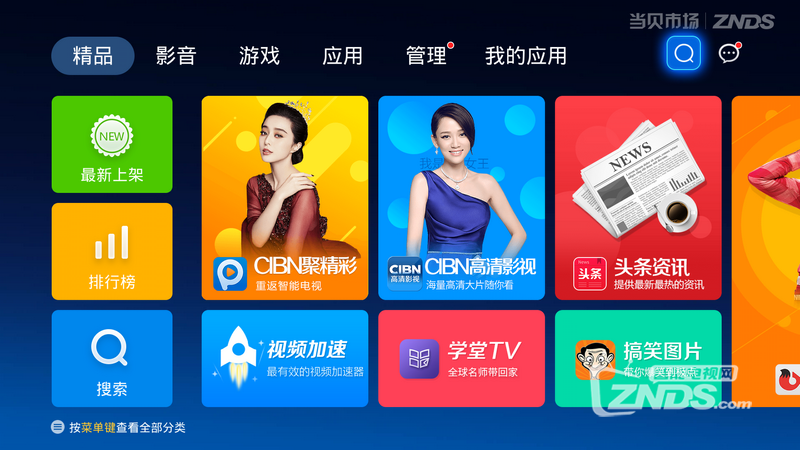800x450 pixels.
Task: Go to 我的应用 tab
Action: [x=525, y=55]
